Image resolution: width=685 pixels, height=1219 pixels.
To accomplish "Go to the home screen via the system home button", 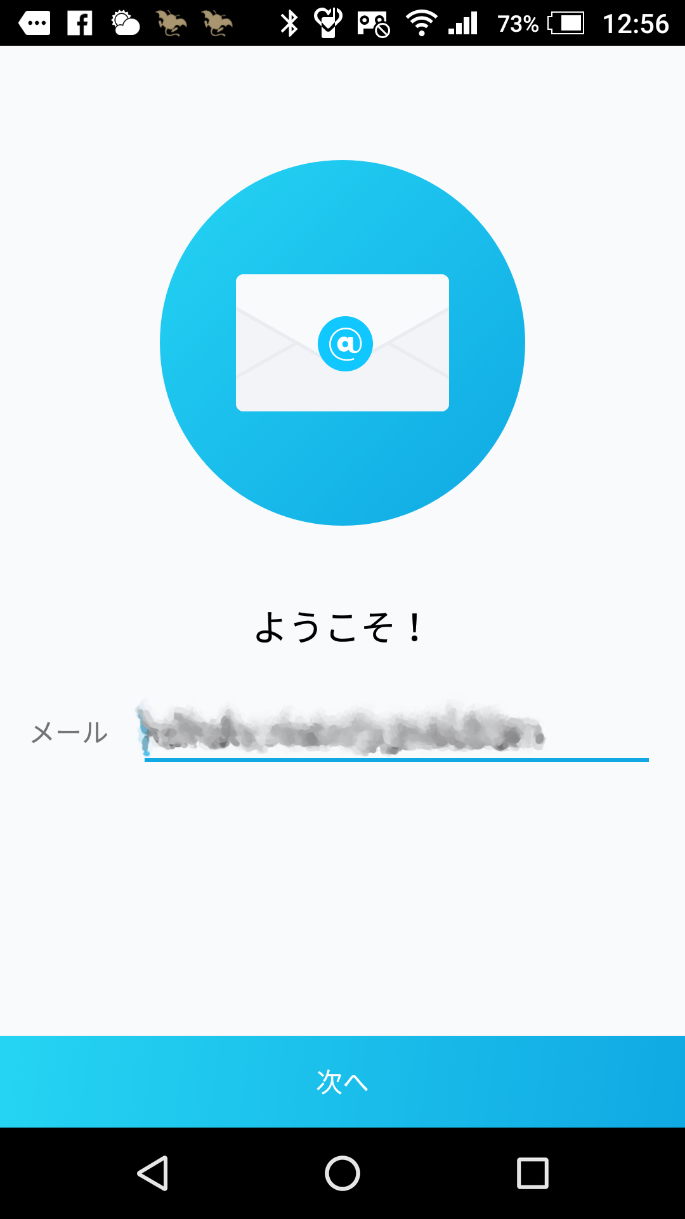I will click(x=342, y=1173).
